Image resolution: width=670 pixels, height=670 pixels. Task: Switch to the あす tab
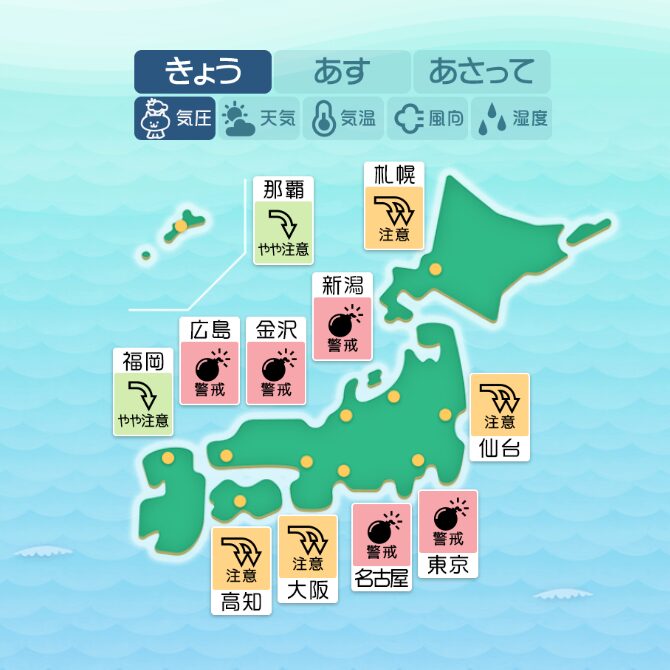point(342,72)
